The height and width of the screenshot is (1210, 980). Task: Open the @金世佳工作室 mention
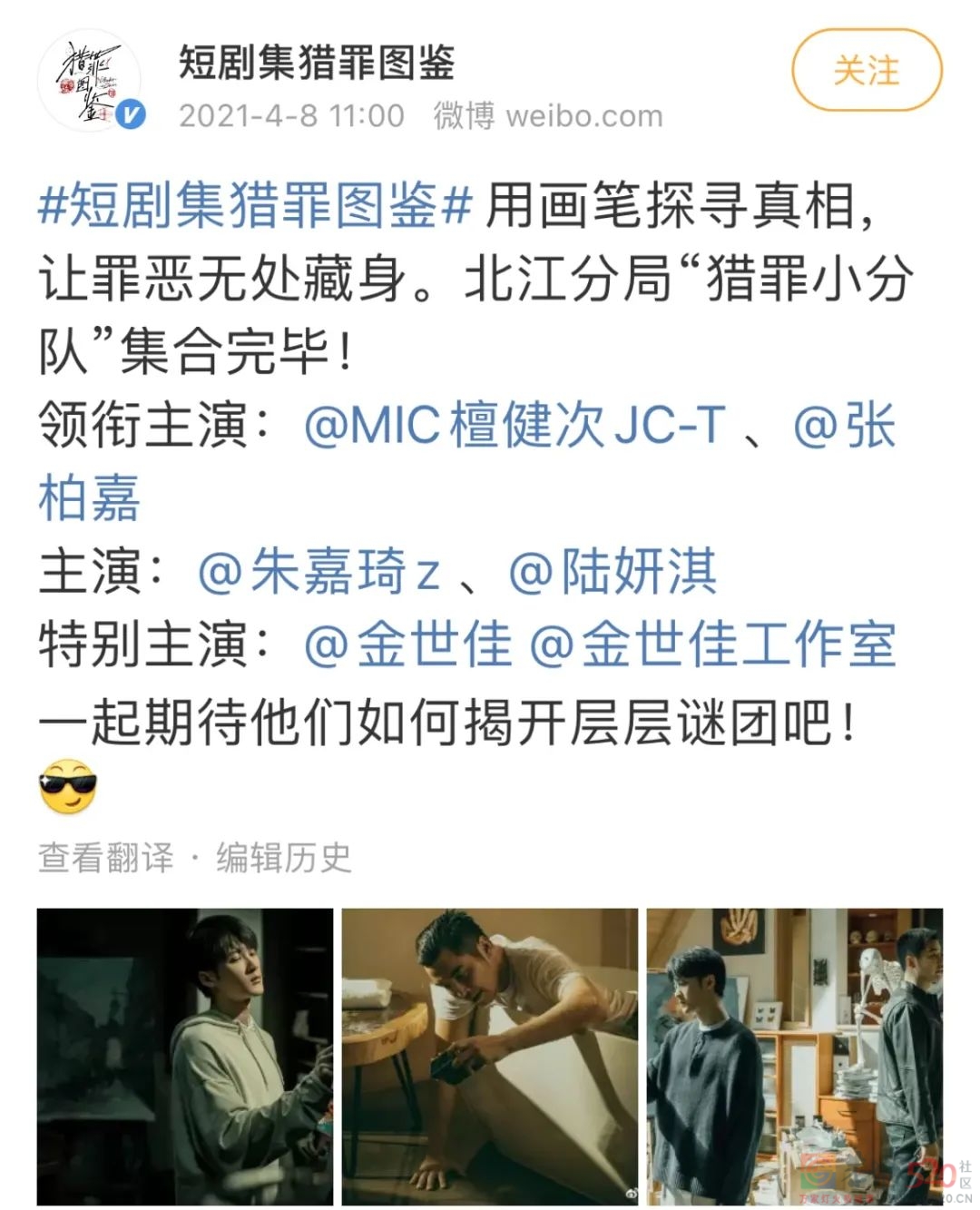712,644
